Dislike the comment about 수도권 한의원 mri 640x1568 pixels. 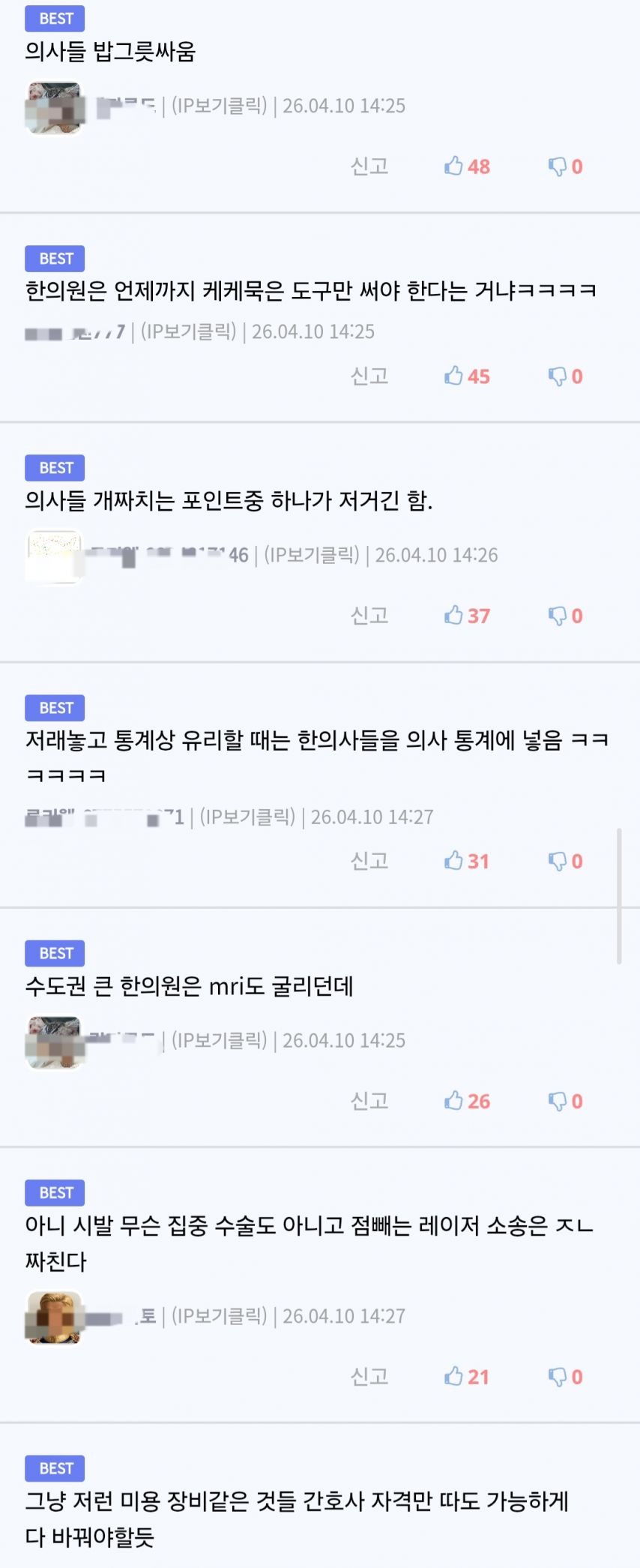point(564,1101)
